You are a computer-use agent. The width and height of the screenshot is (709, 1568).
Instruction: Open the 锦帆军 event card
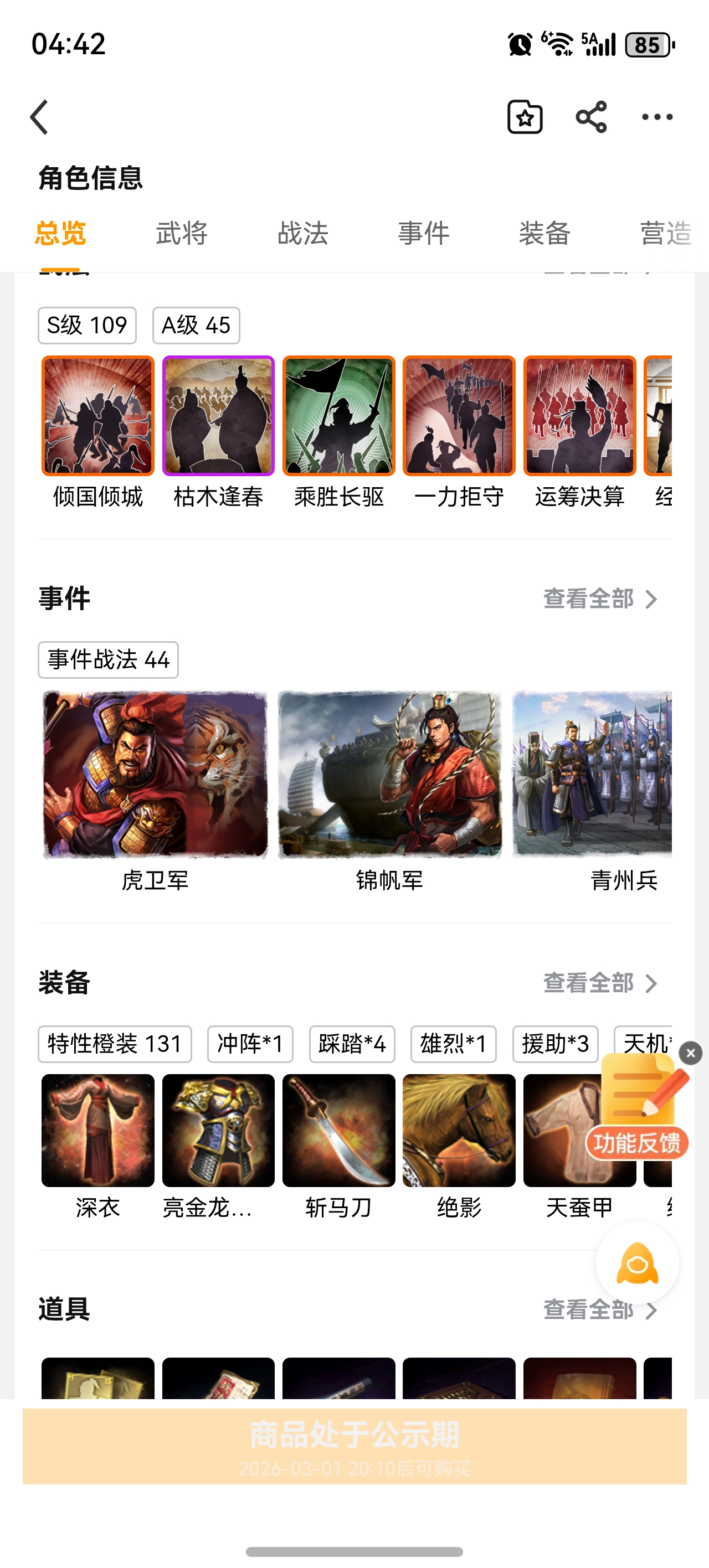(390, 775)
